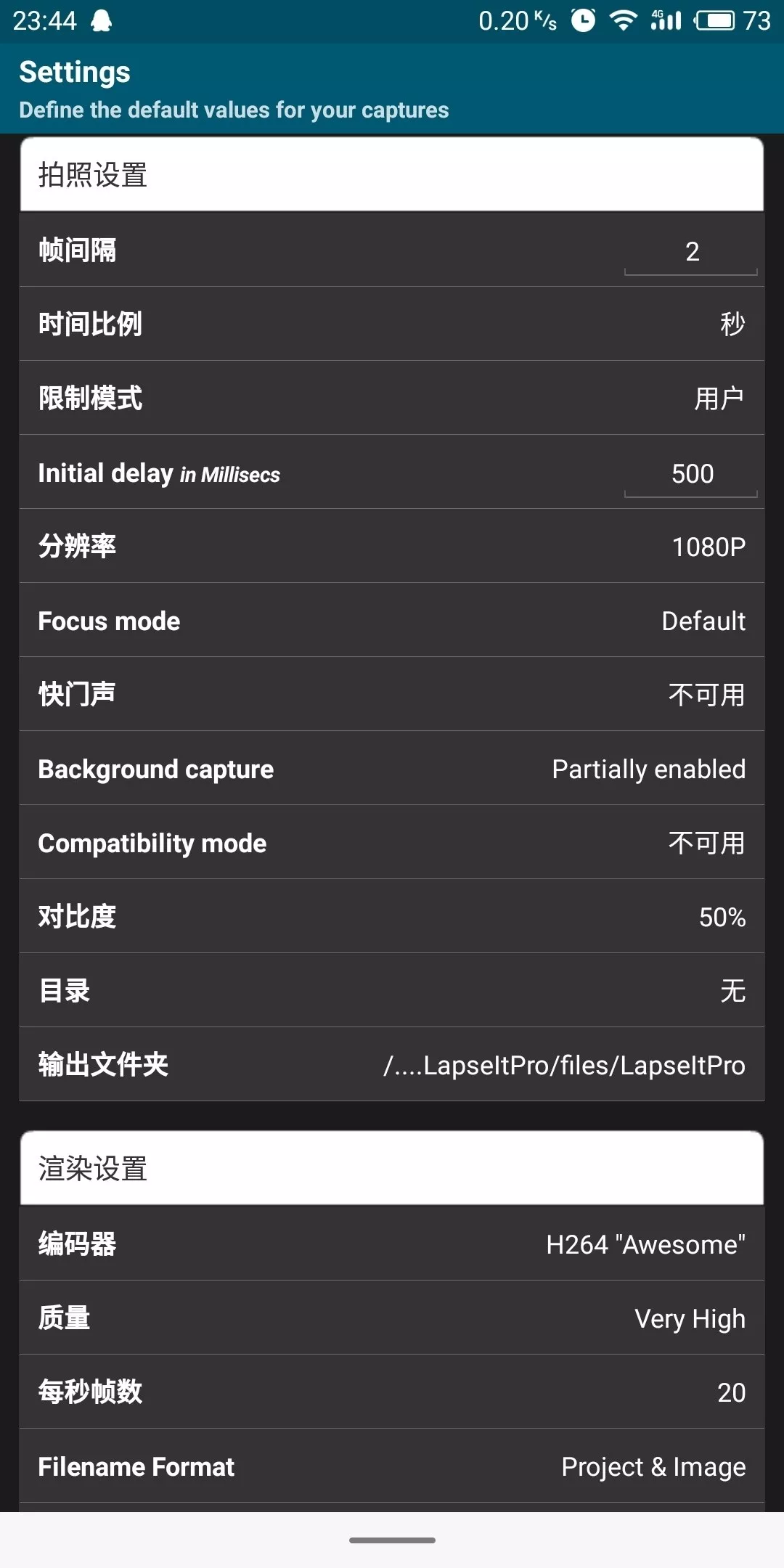Open the Filename Format setting
The width and height of the screenshot is (784, 1568).
pyautogui.click(x=392, y=1466)
